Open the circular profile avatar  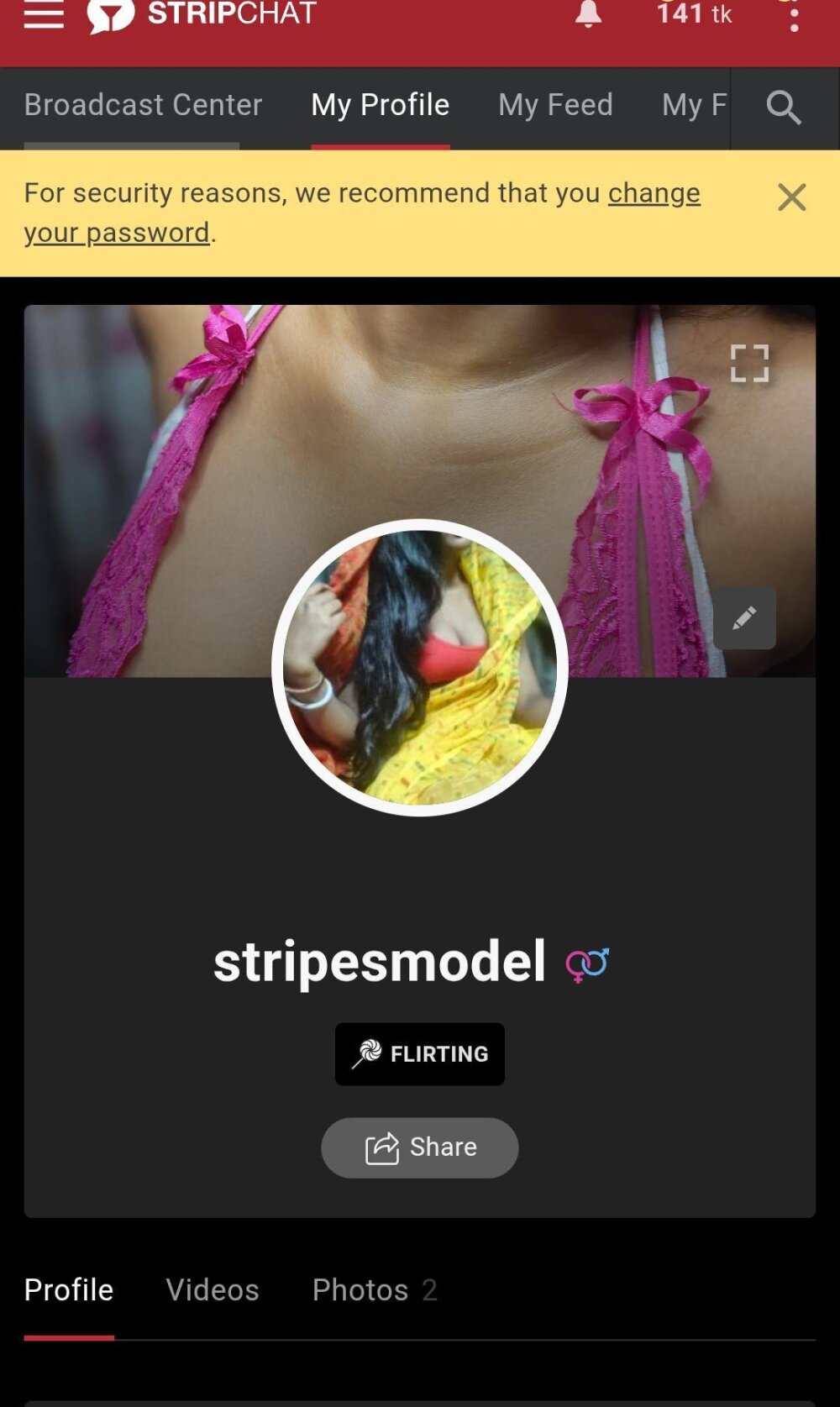(419, 668)
